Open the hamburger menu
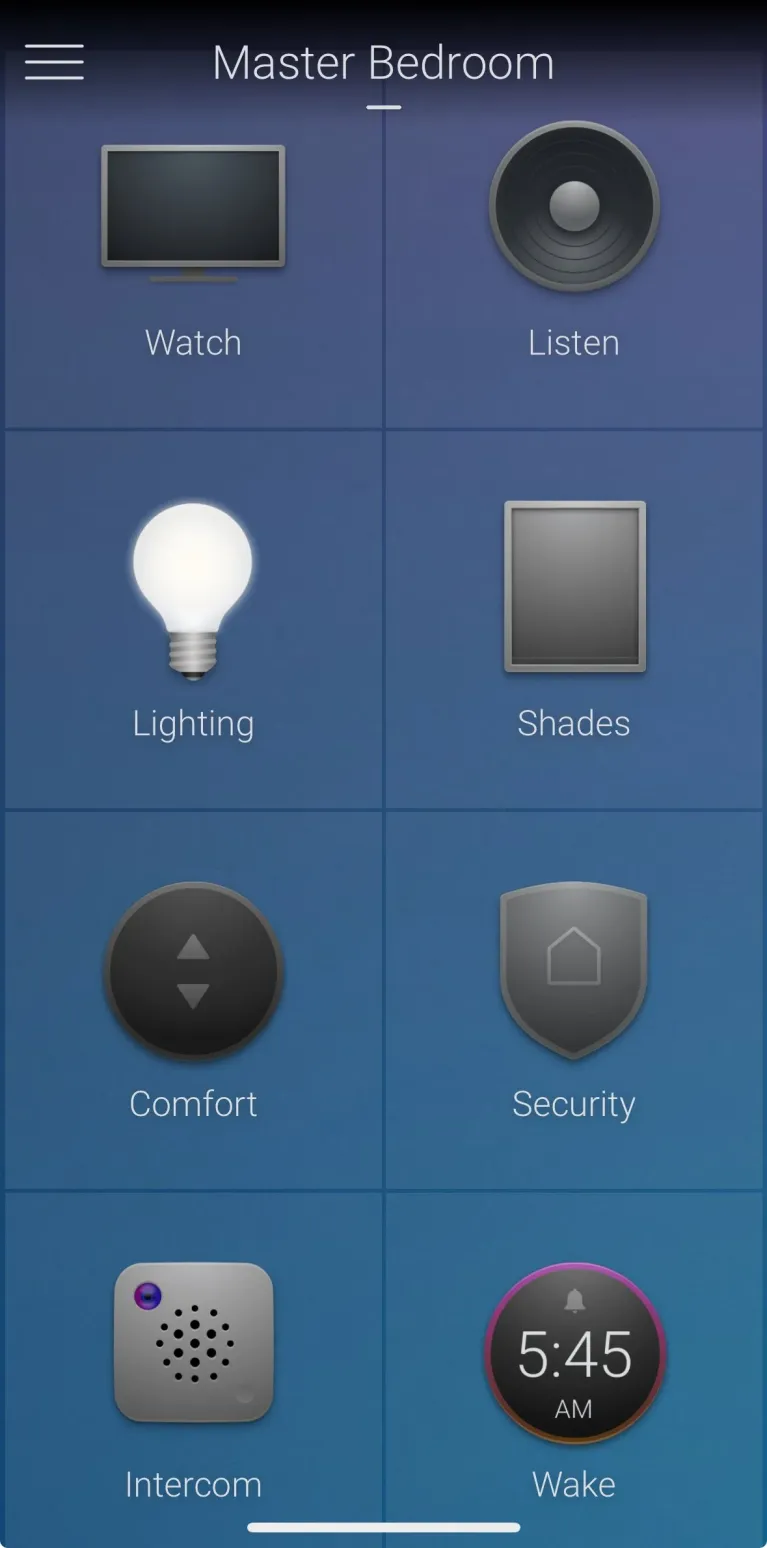Image resolution: width=767 pixels, height=1548 pixels. [54, 62]
